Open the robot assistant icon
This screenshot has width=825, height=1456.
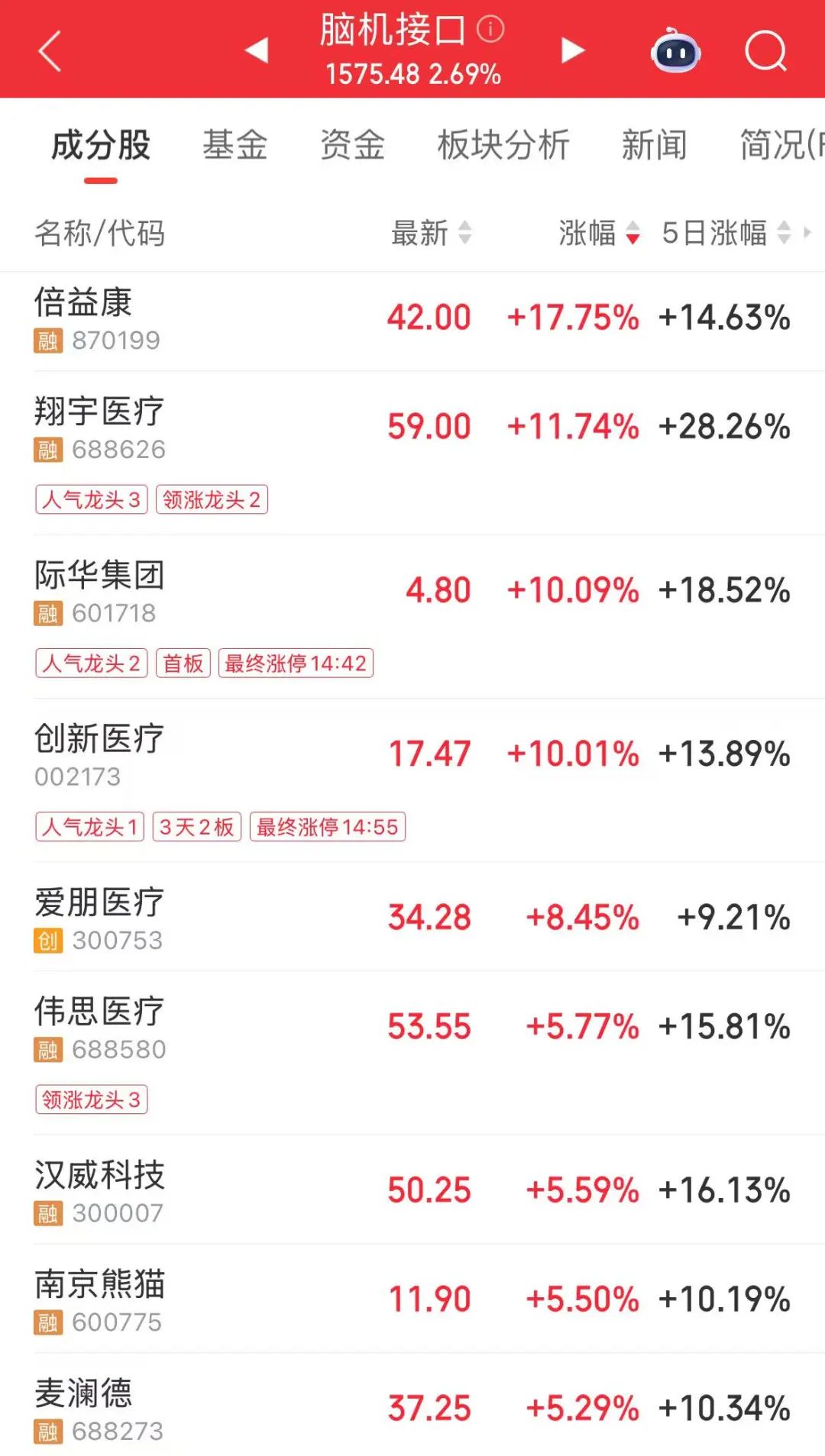pyautogui.click(x=675, y=51)
